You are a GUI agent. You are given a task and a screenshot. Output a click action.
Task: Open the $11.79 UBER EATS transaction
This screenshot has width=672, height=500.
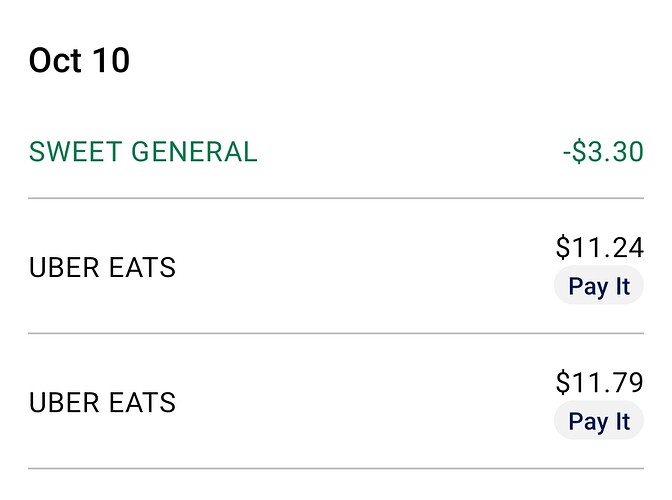103,403
